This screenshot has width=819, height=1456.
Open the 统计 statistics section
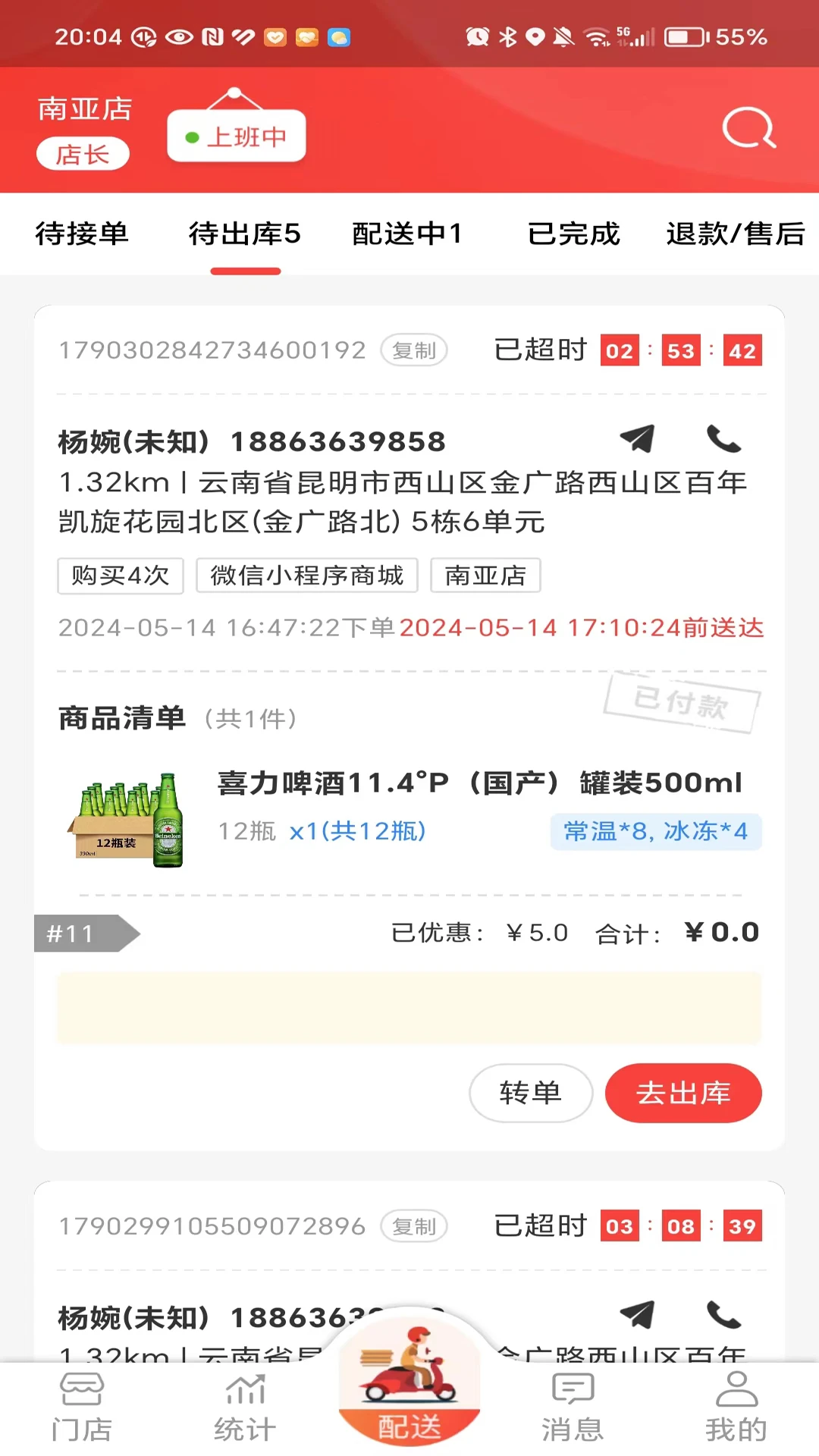click(245, 1407)
